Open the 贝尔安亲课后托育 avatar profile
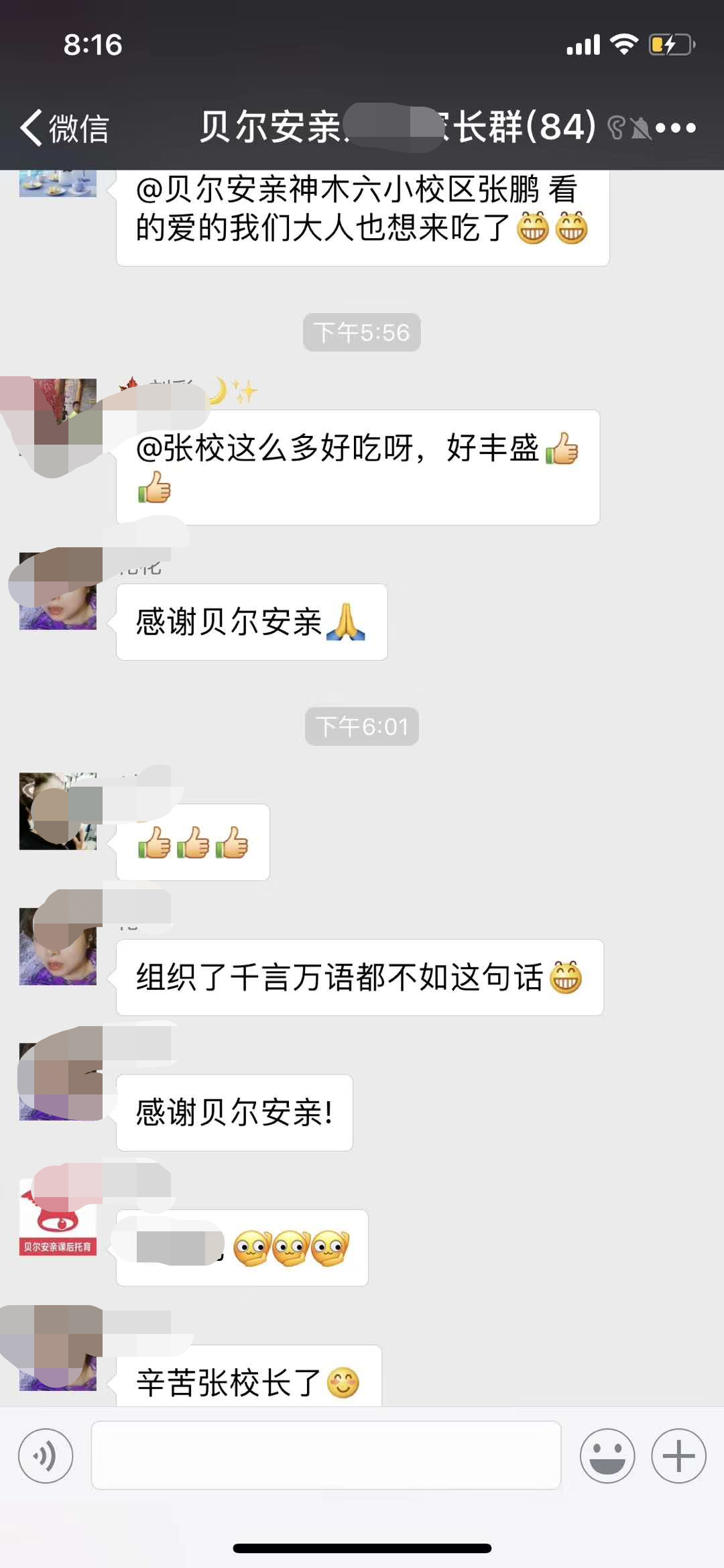 click(58, 1219)
